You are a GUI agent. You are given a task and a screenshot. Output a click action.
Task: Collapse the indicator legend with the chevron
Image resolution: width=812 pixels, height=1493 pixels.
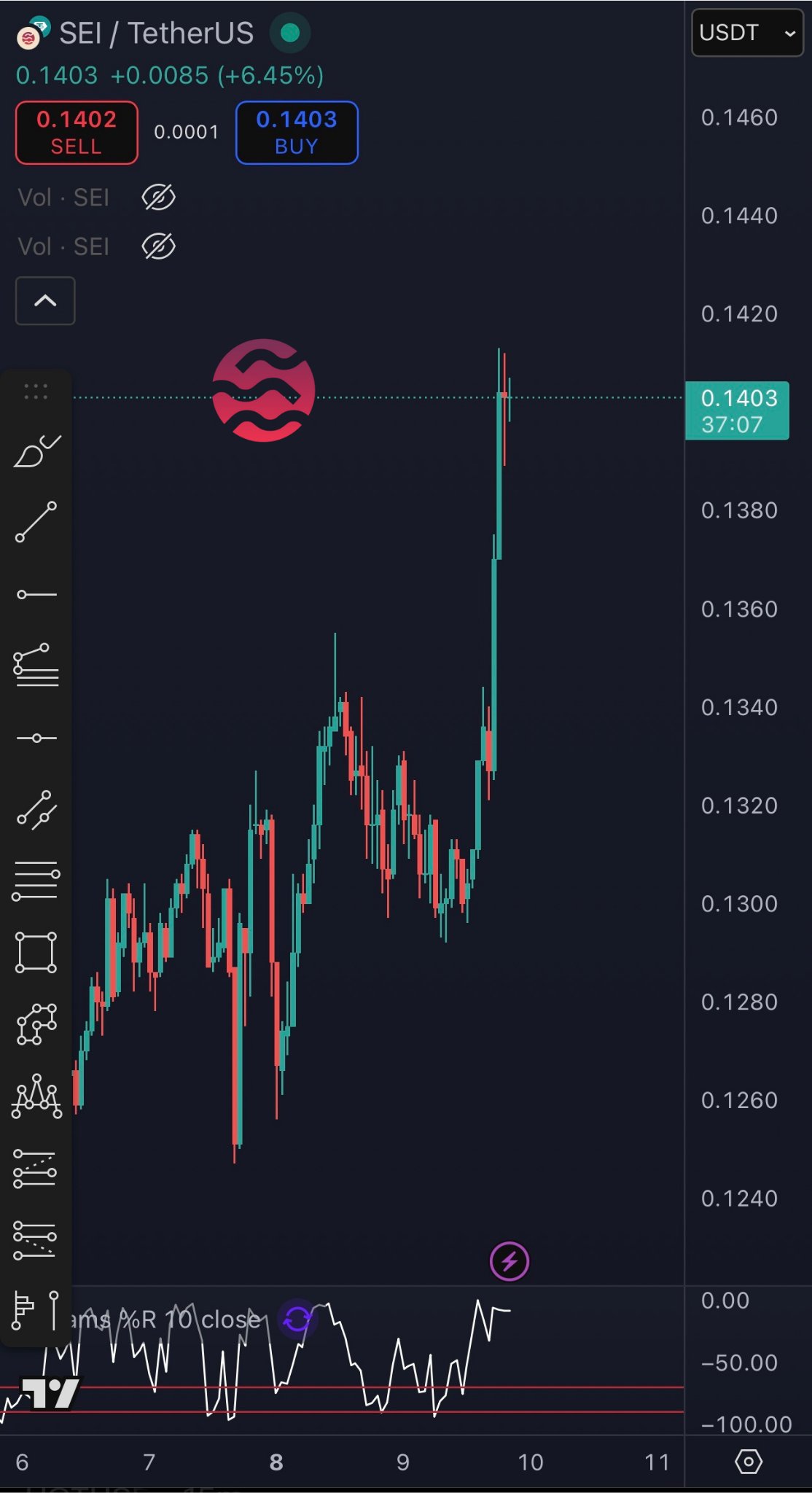point(45,300)
